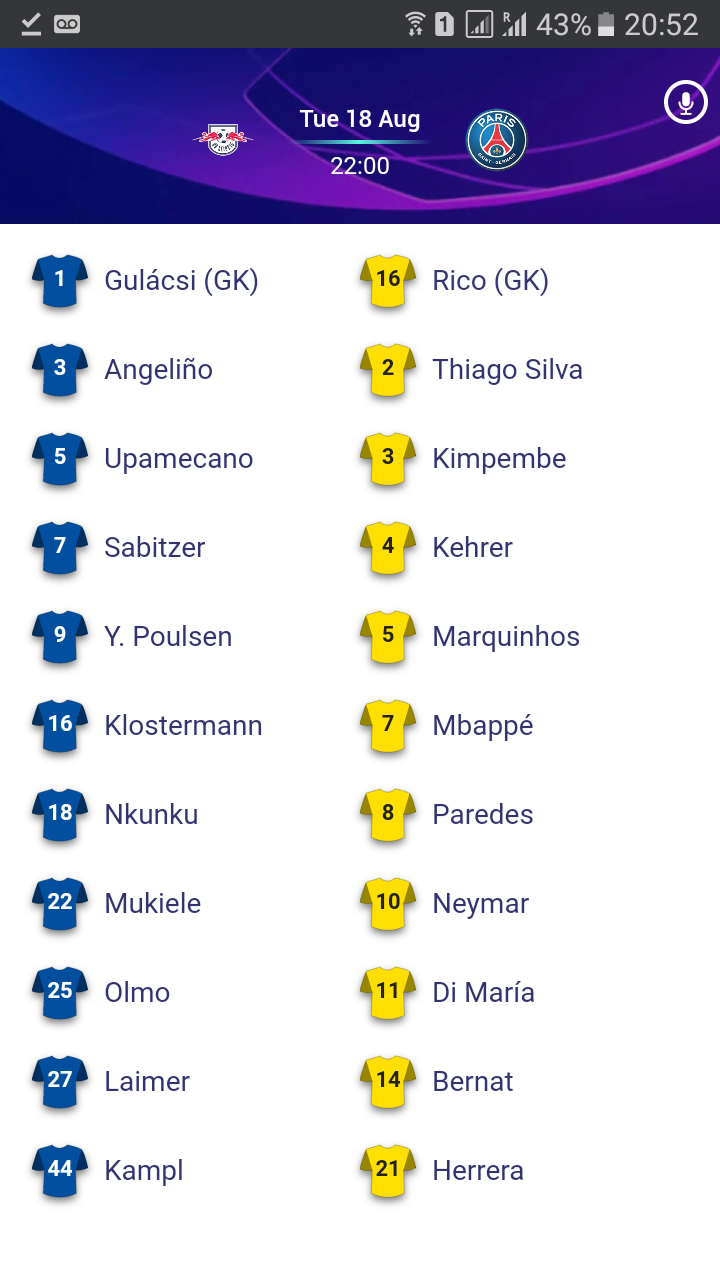View Sabitzer's player details
This screenshot has width=720, height=1280.
[x=154, y=548]
